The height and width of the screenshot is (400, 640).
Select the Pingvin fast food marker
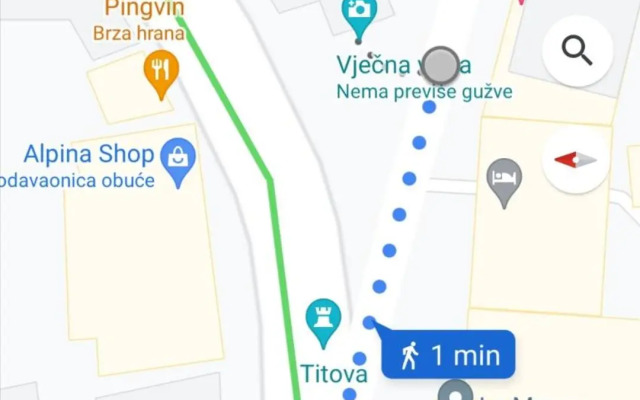[x=161, y=71]
